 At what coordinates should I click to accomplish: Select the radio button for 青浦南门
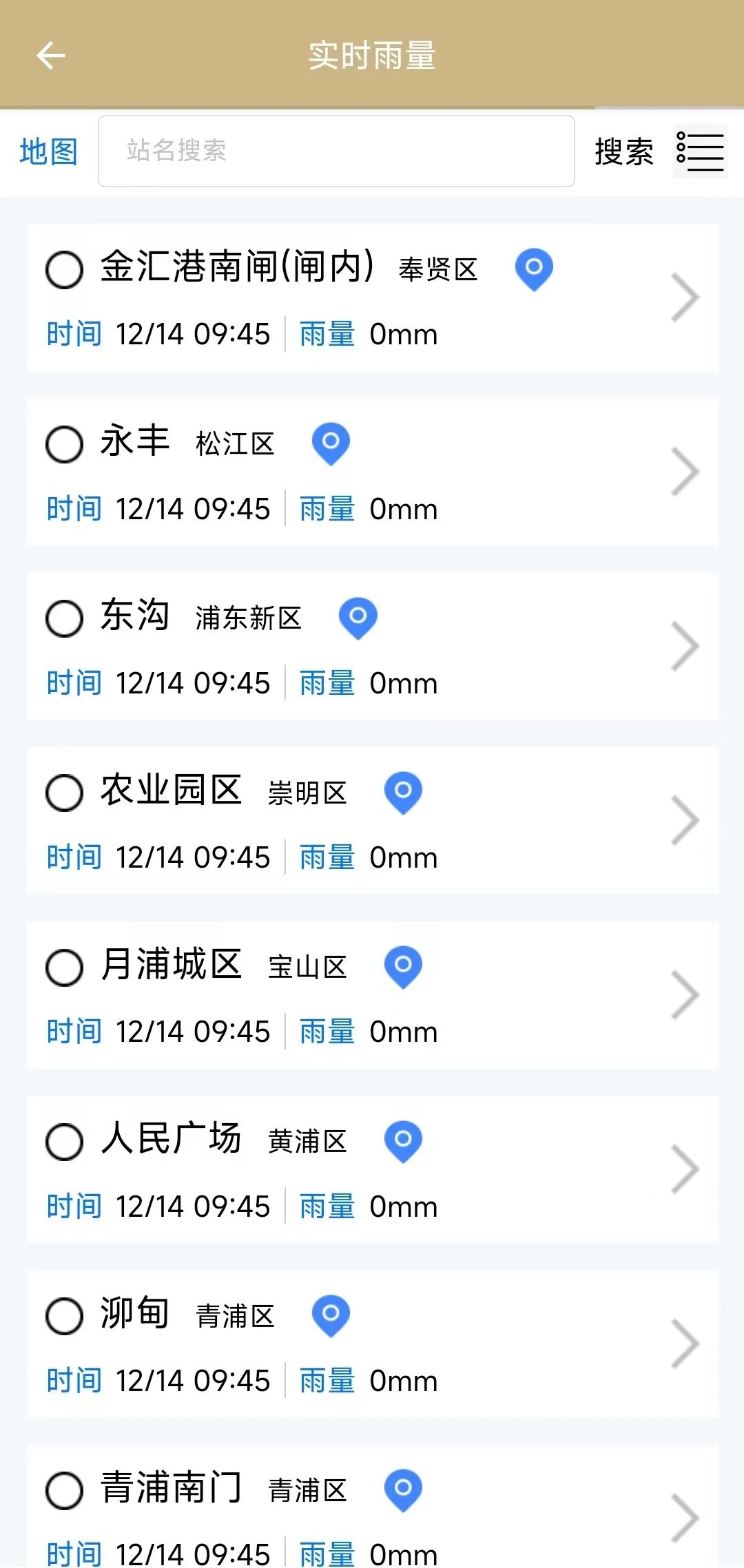click(65, 1489)
